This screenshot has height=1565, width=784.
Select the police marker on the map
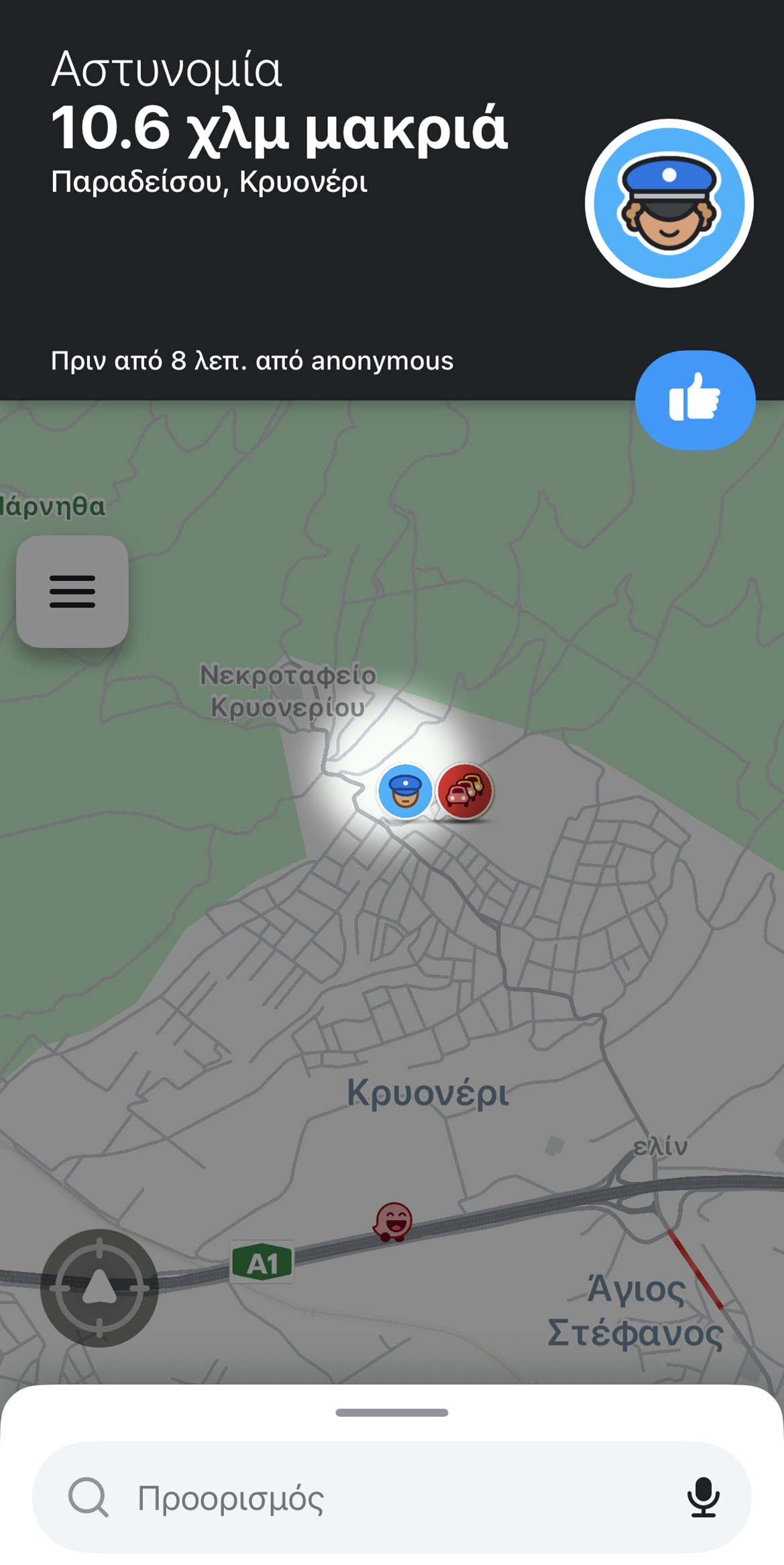pyautogui.click(x=405, y=791)
